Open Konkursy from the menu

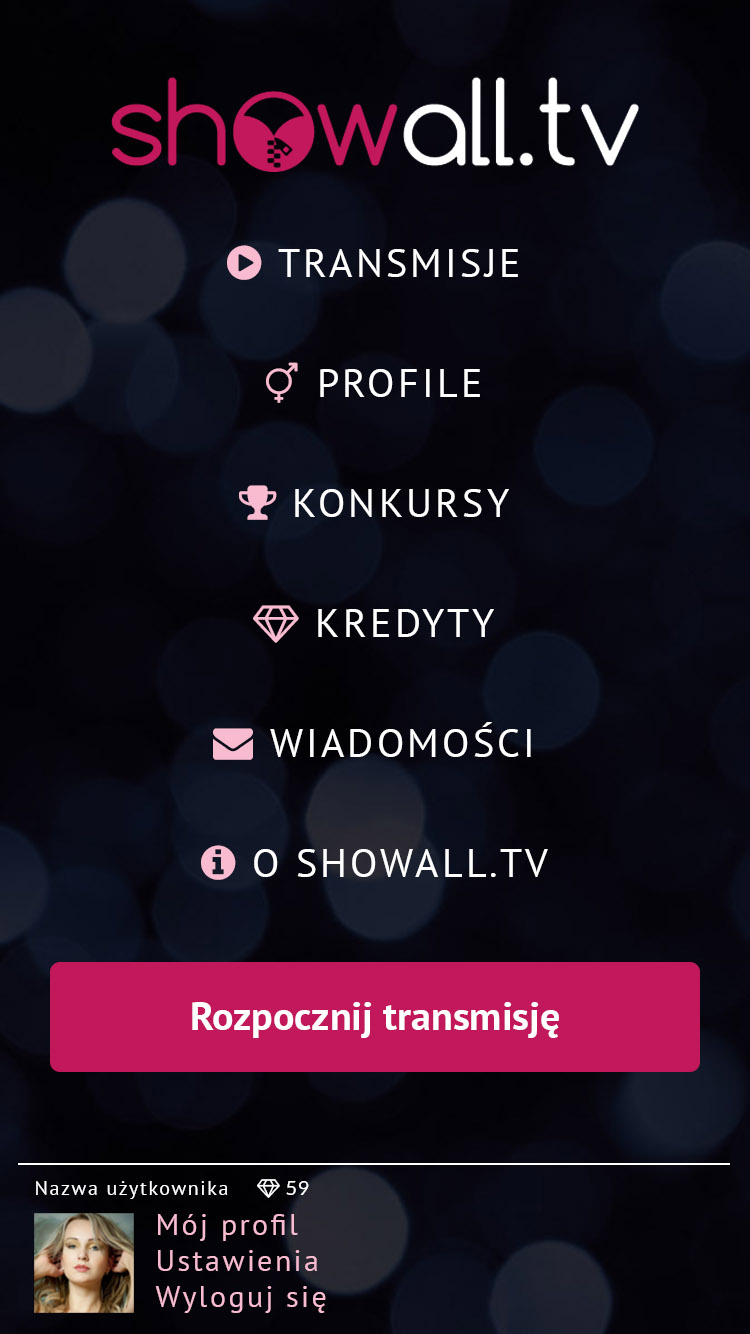(x=374, y=503)
